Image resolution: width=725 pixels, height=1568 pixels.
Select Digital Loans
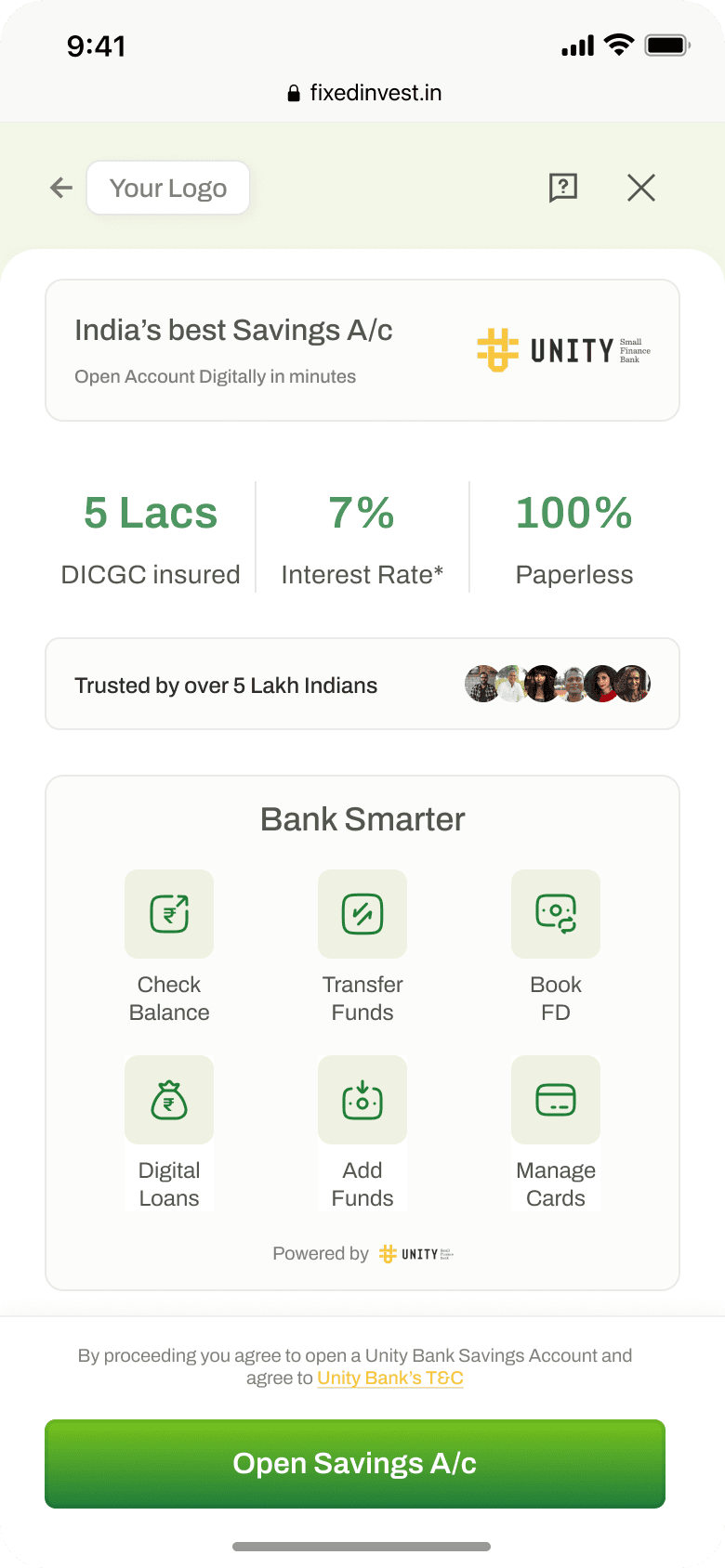(x=169, y=1101)
